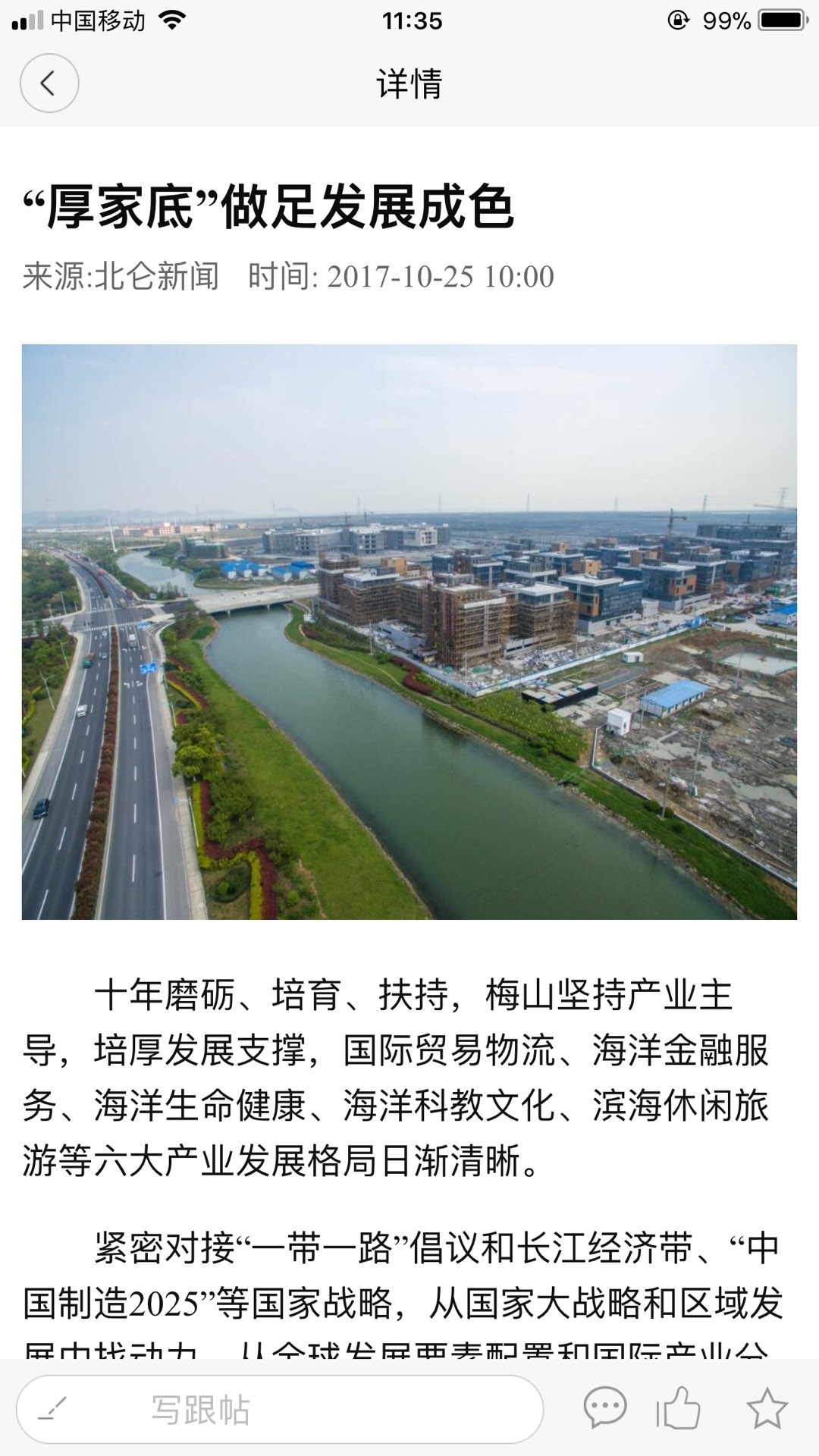Go back from the article detail page
The height and width of the screenshot is (1456, 819).
[49, 83]
